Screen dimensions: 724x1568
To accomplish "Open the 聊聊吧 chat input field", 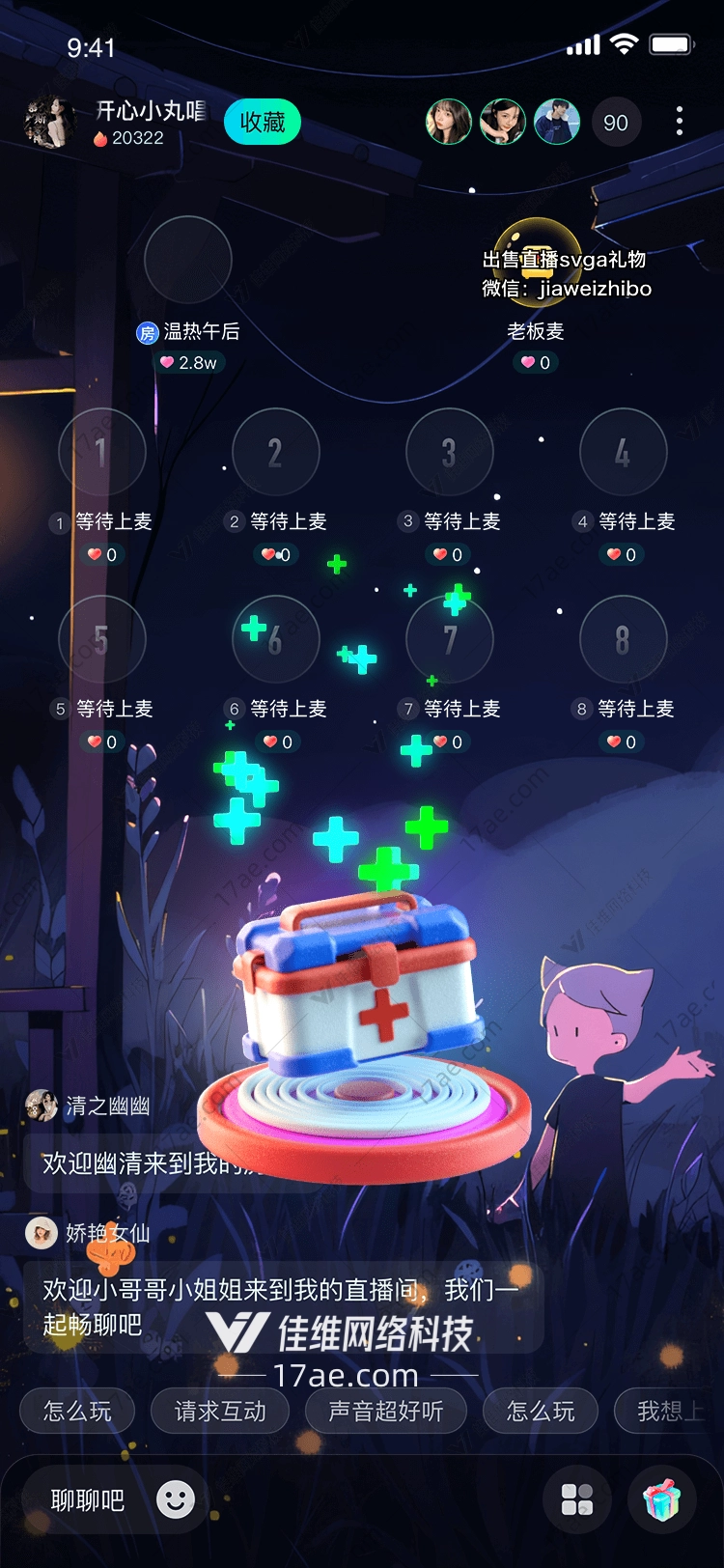I will (x=88, y=1500).
